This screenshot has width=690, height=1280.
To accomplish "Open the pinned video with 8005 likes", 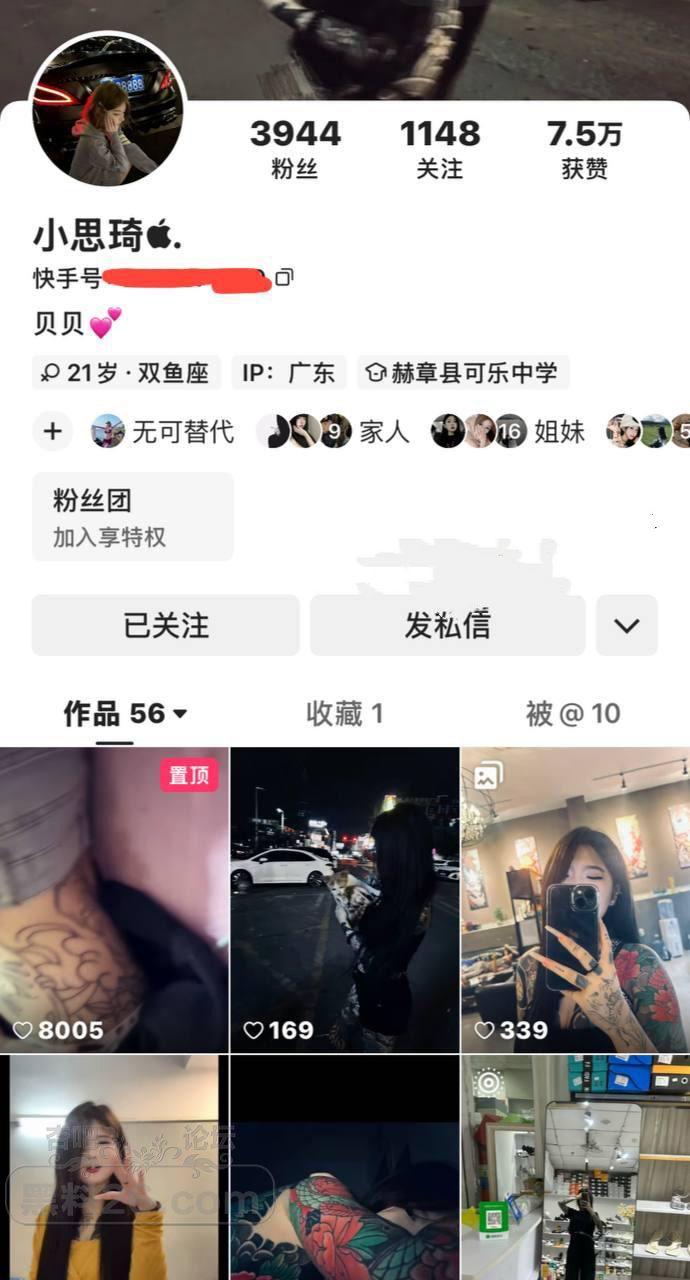I will pos(114,900).
